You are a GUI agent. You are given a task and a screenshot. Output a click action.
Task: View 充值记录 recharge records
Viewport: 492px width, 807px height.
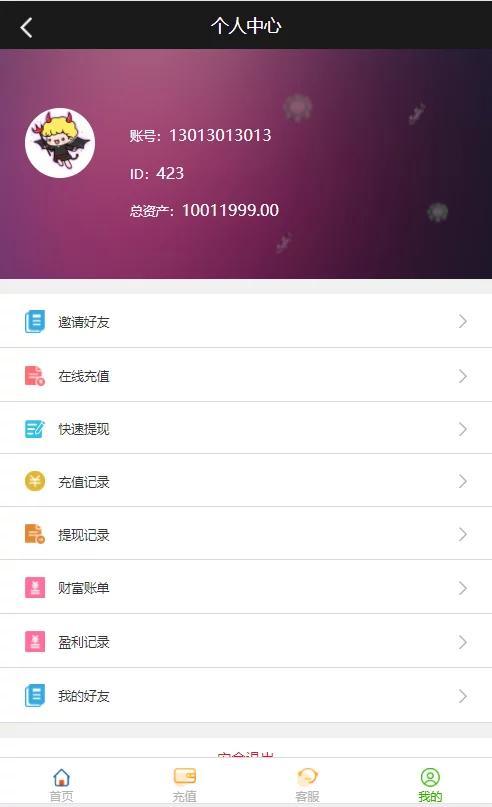pos(246,481)
